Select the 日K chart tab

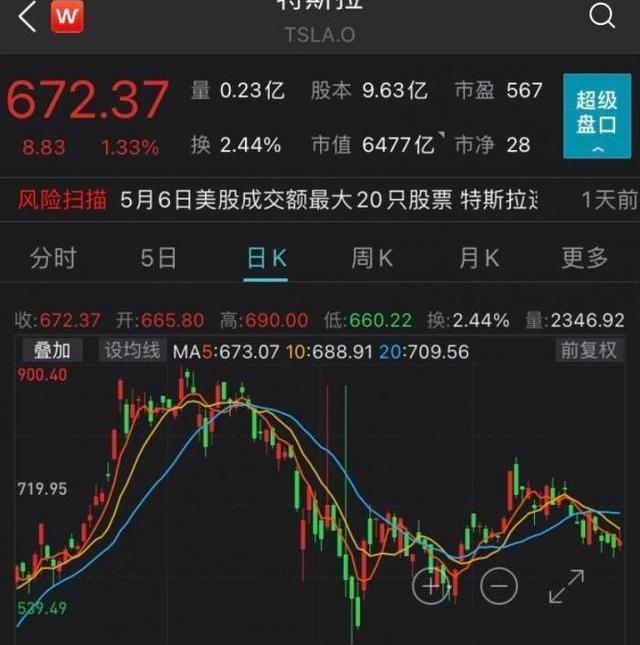[x=266, y=258]
